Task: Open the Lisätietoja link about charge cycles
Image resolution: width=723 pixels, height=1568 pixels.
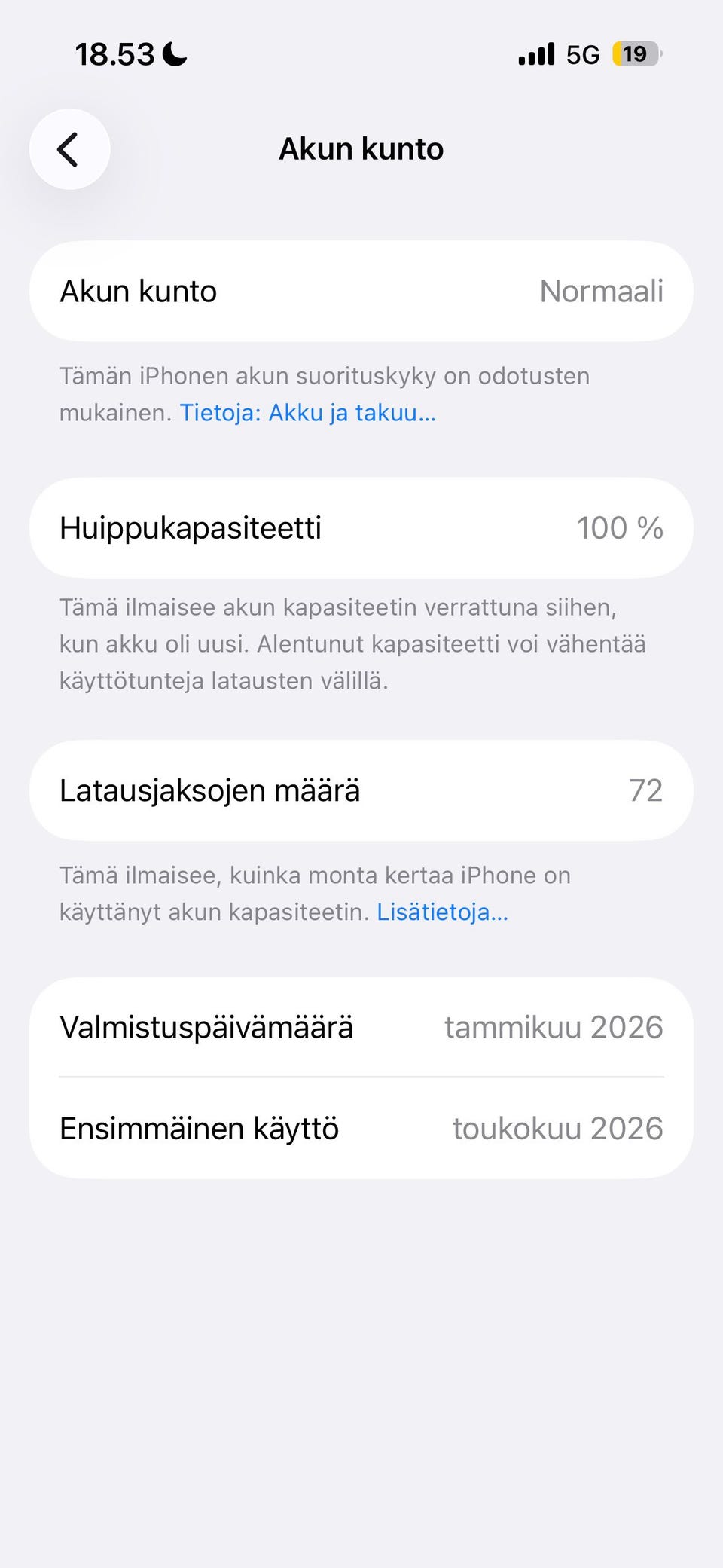Action: click(x=443, y=912)
